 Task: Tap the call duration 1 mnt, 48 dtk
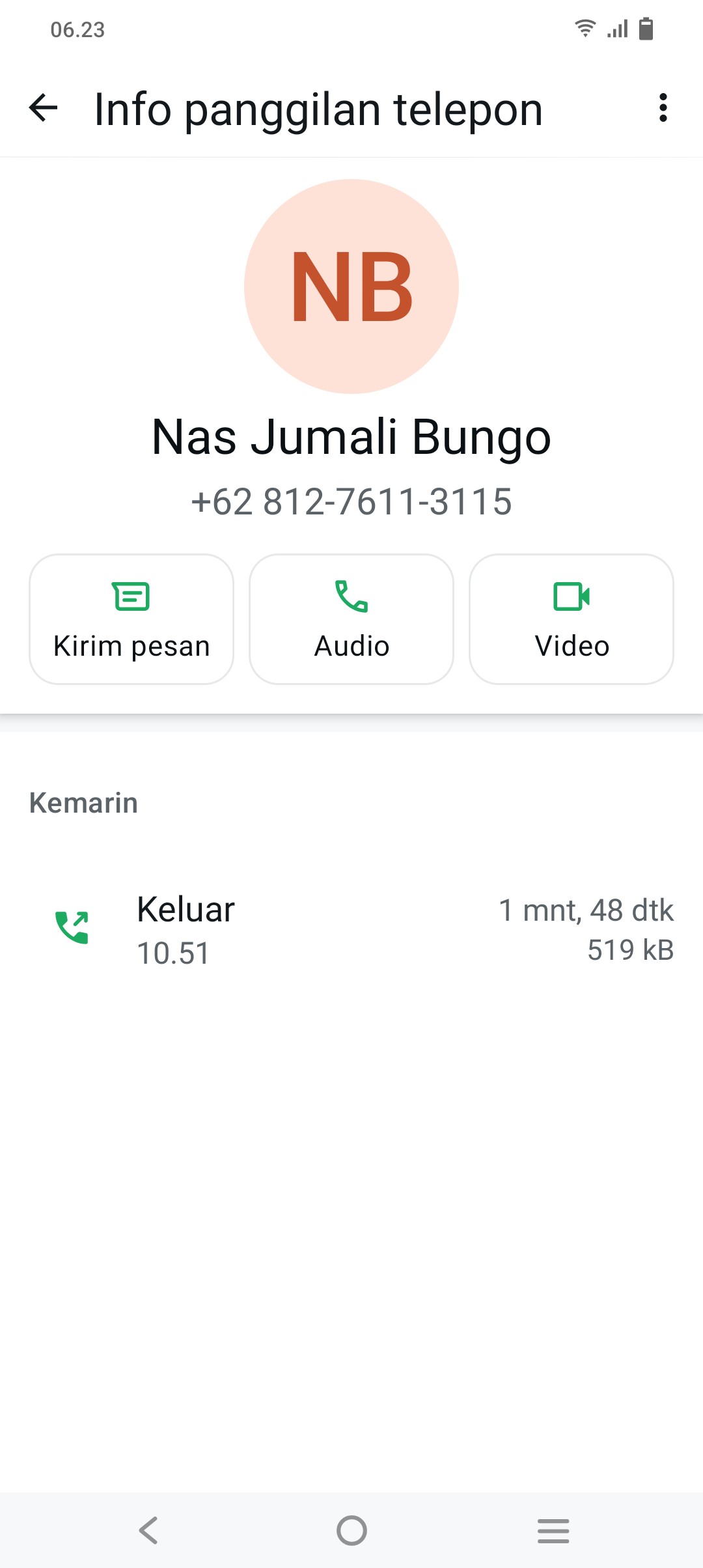click(x=585, y=910)
